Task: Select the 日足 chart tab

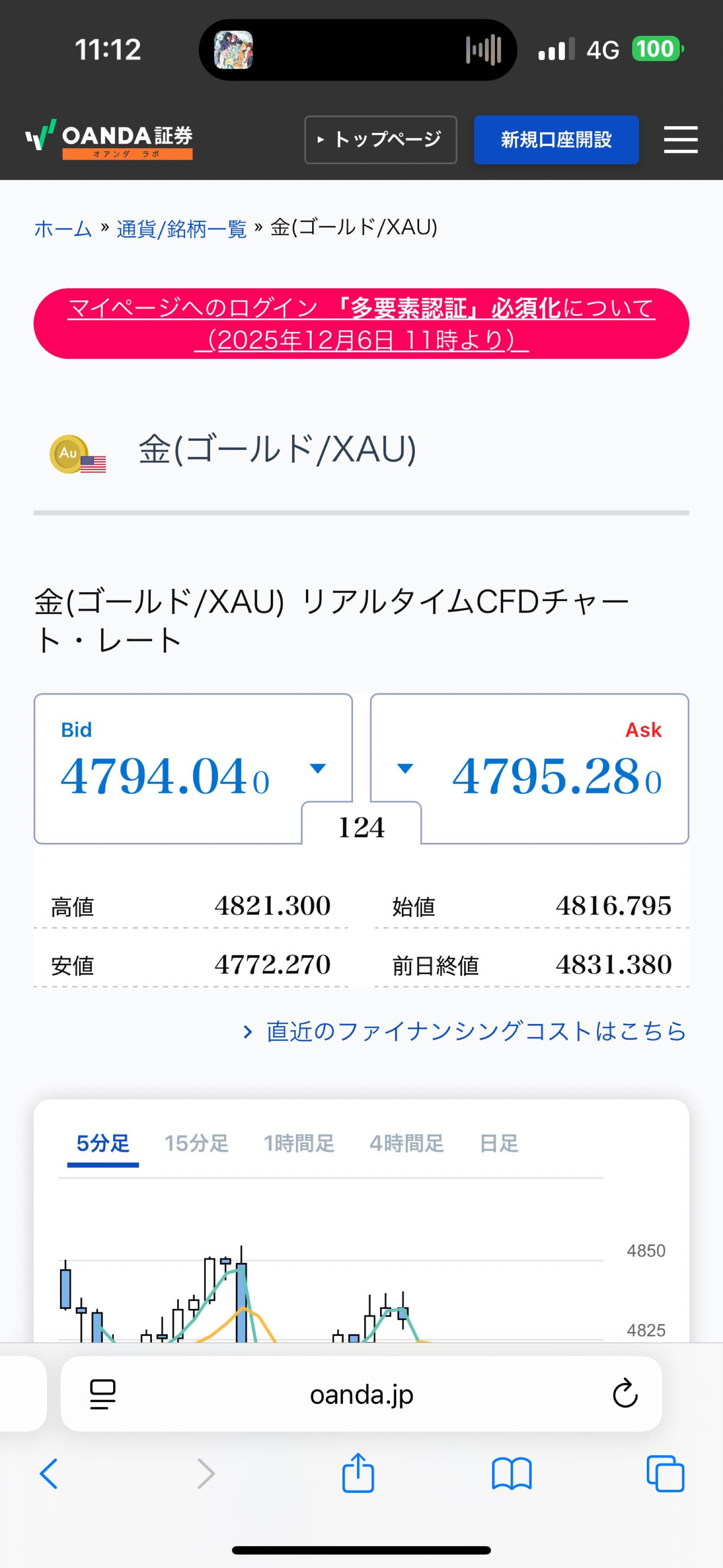Action: (498, 1143)
